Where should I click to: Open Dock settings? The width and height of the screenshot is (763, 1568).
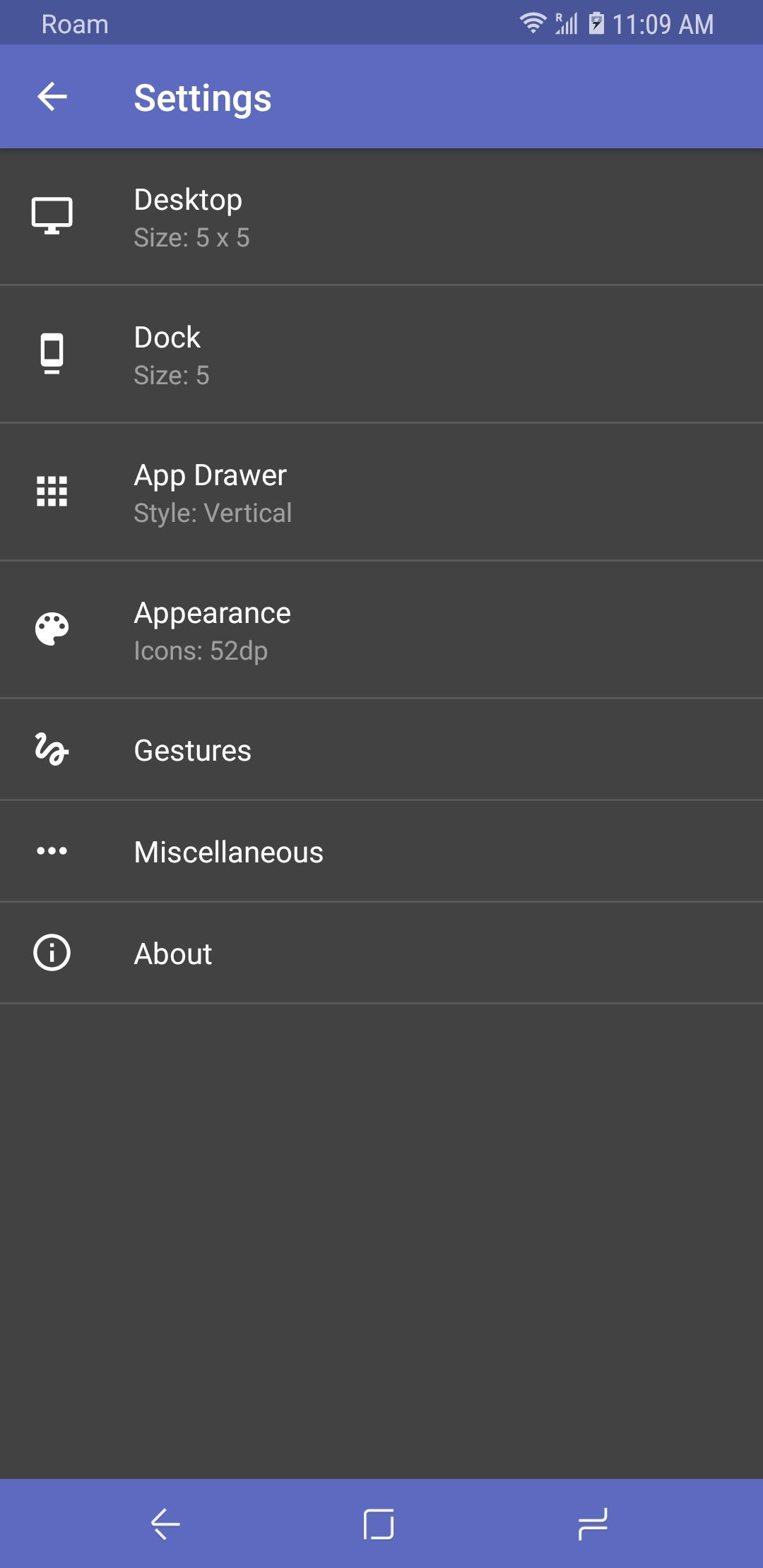(381, 355)
